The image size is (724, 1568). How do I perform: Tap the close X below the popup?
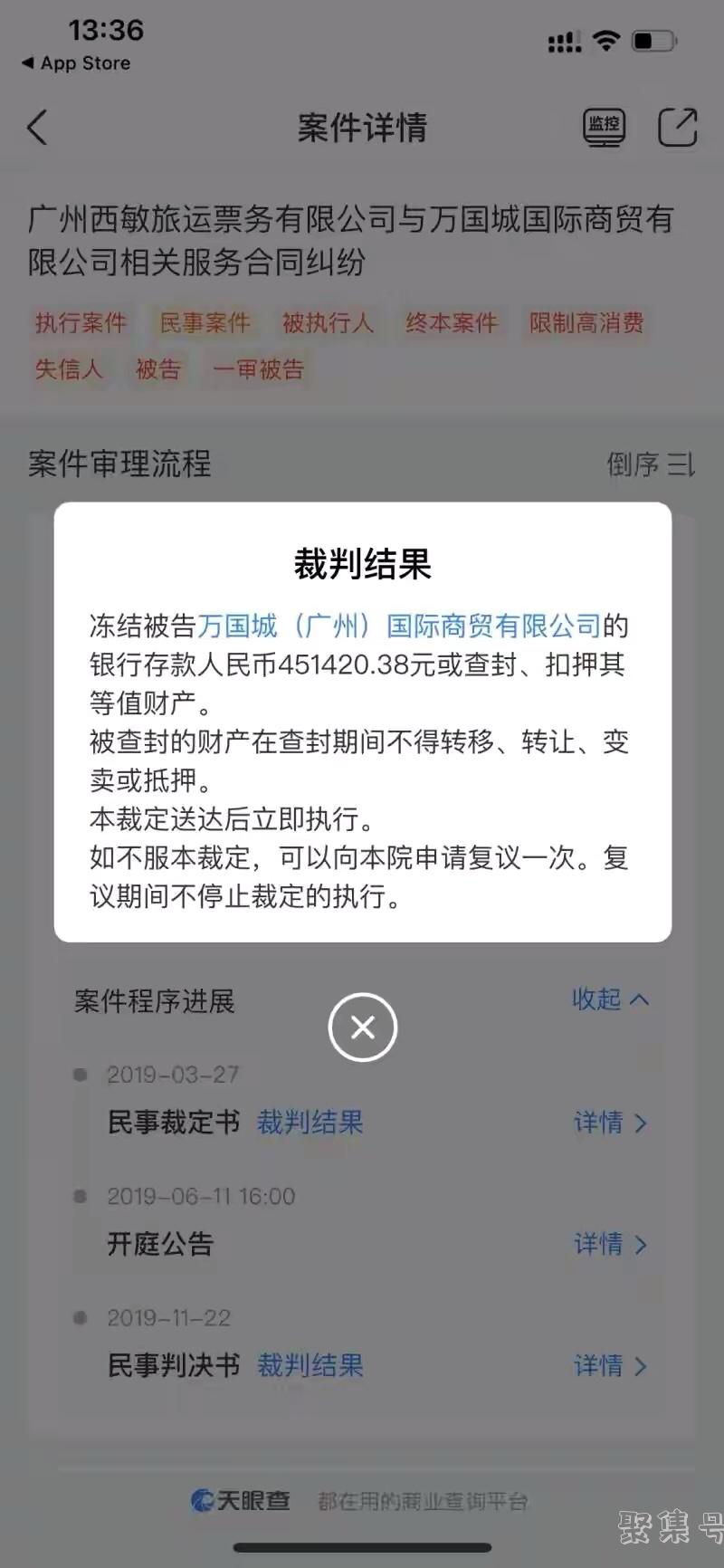coord(362,1028)
